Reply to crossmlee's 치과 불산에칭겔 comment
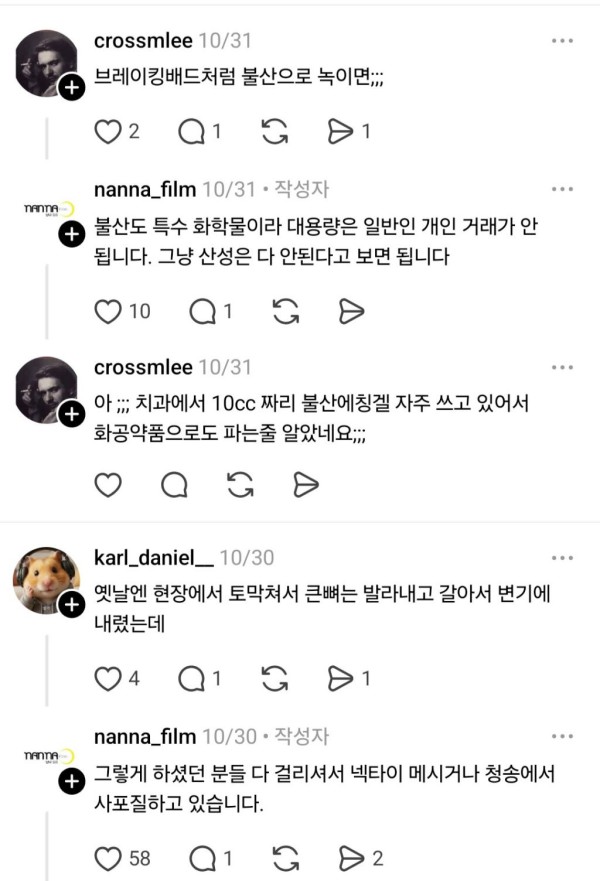 tap(174, 485)
